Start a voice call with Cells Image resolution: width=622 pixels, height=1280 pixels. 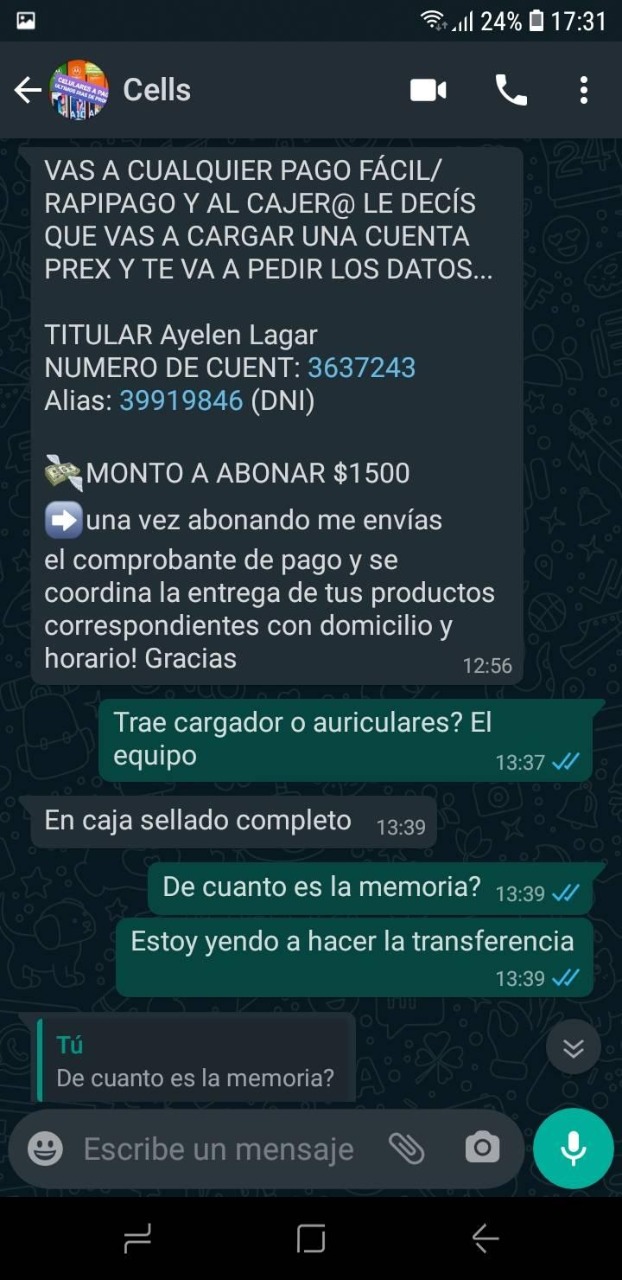point(511,90)
